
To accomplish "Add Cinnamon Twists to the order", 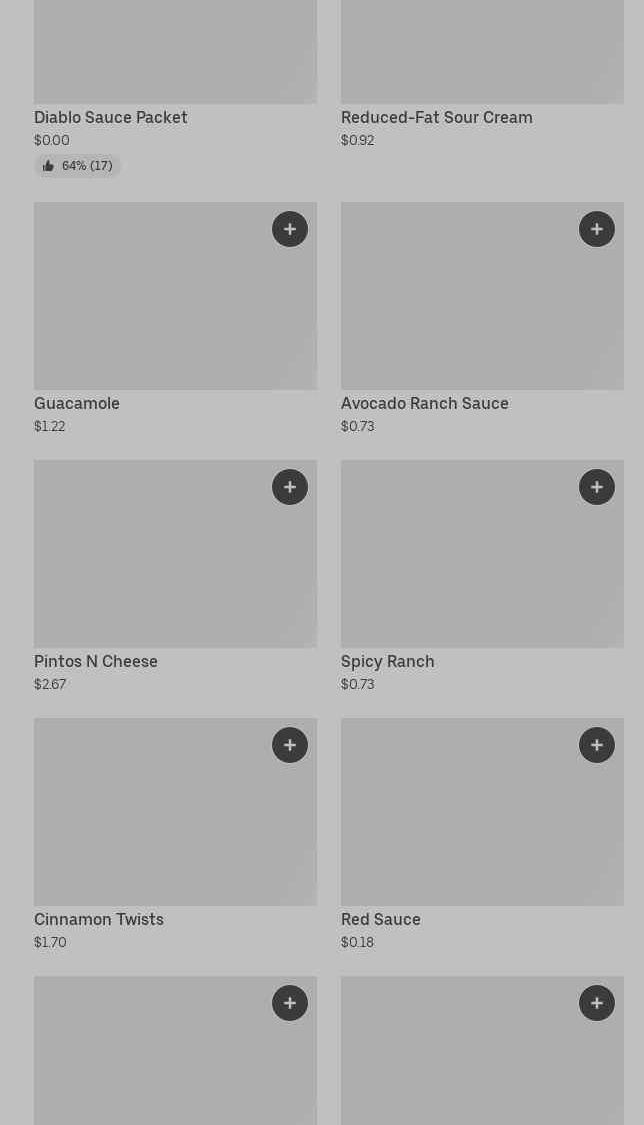I will [290, 745].
